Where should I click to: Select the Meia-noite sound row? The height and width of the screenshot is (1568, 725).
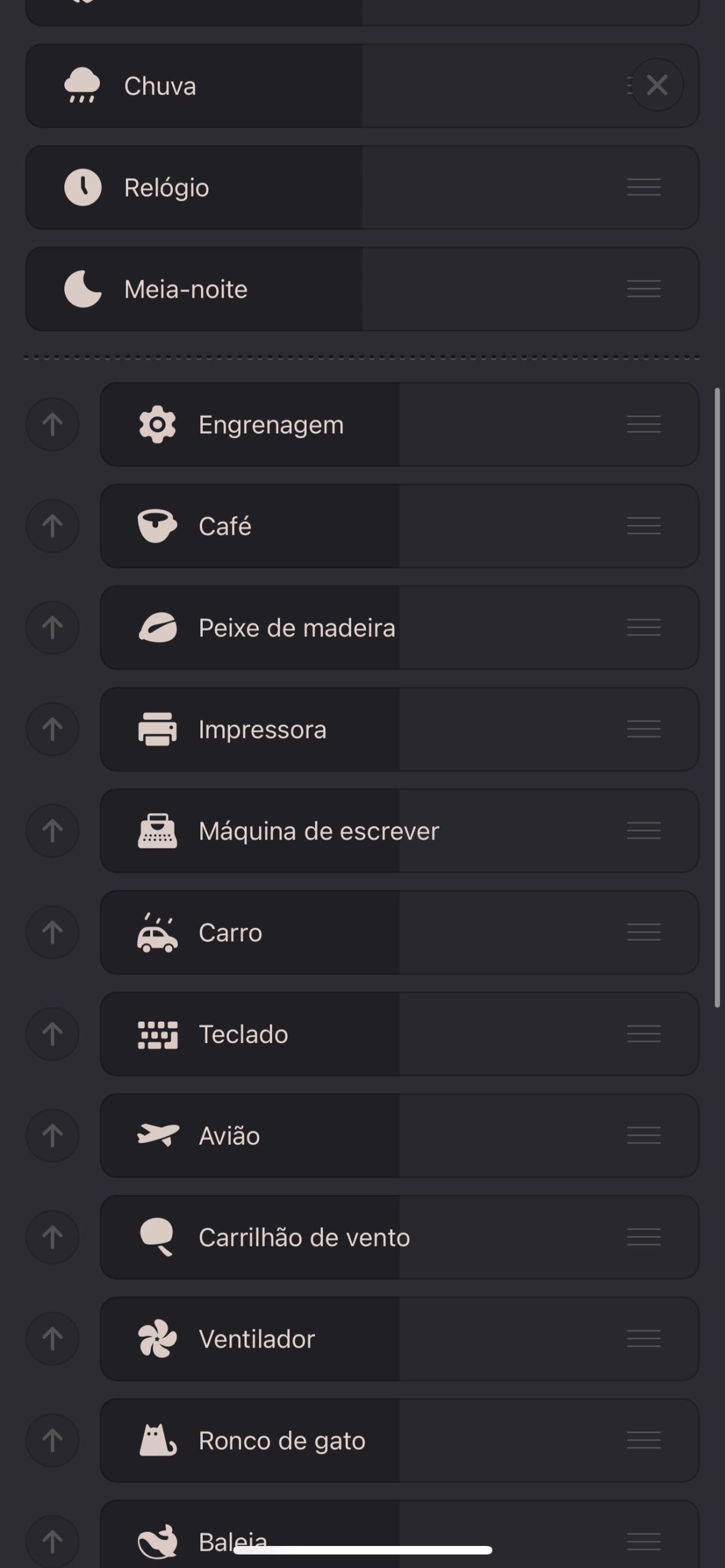point(362,289)
